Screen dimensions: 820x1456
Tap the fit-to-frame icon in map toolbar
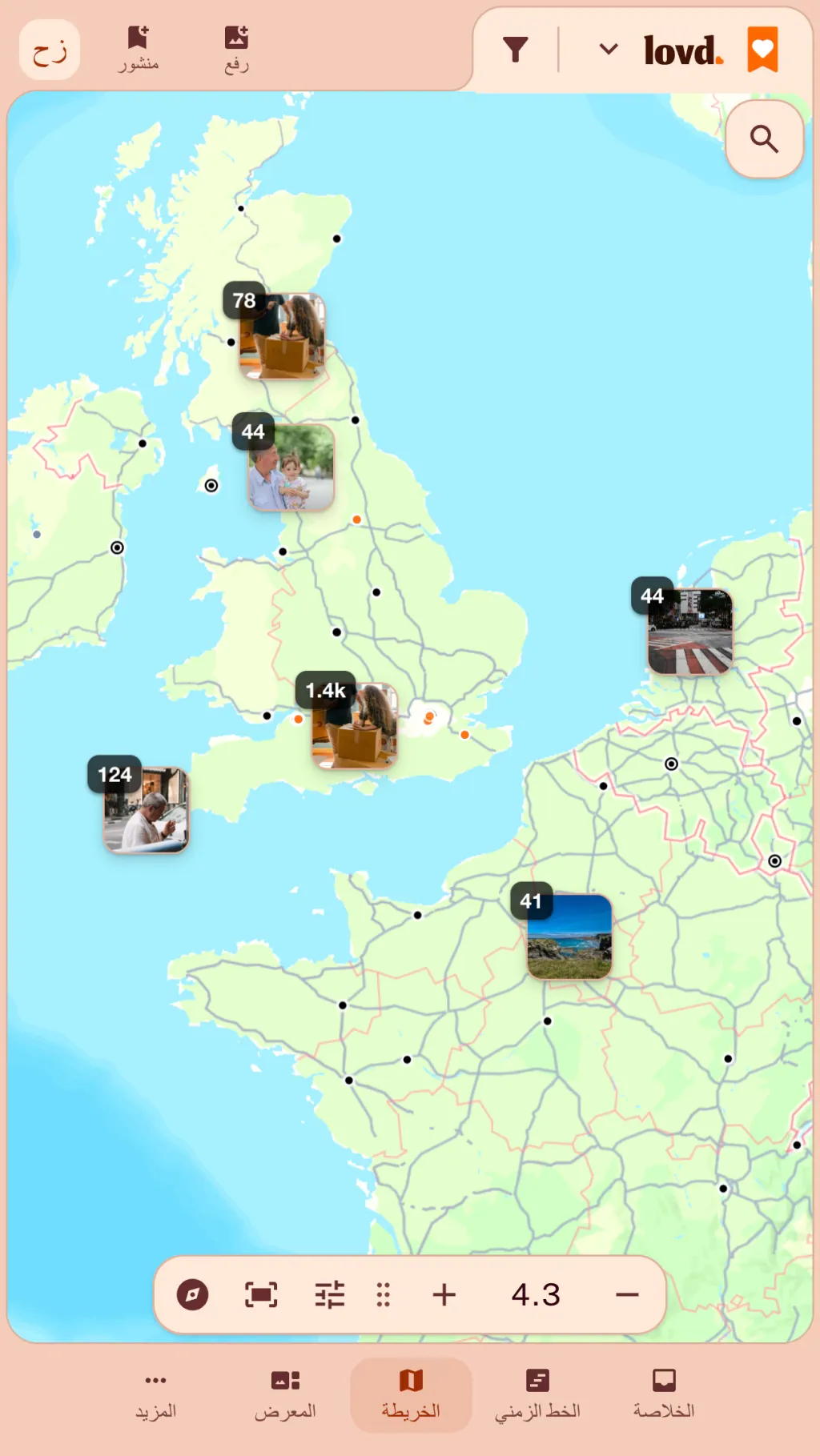pyautogui.click(x=261, y=1294)
